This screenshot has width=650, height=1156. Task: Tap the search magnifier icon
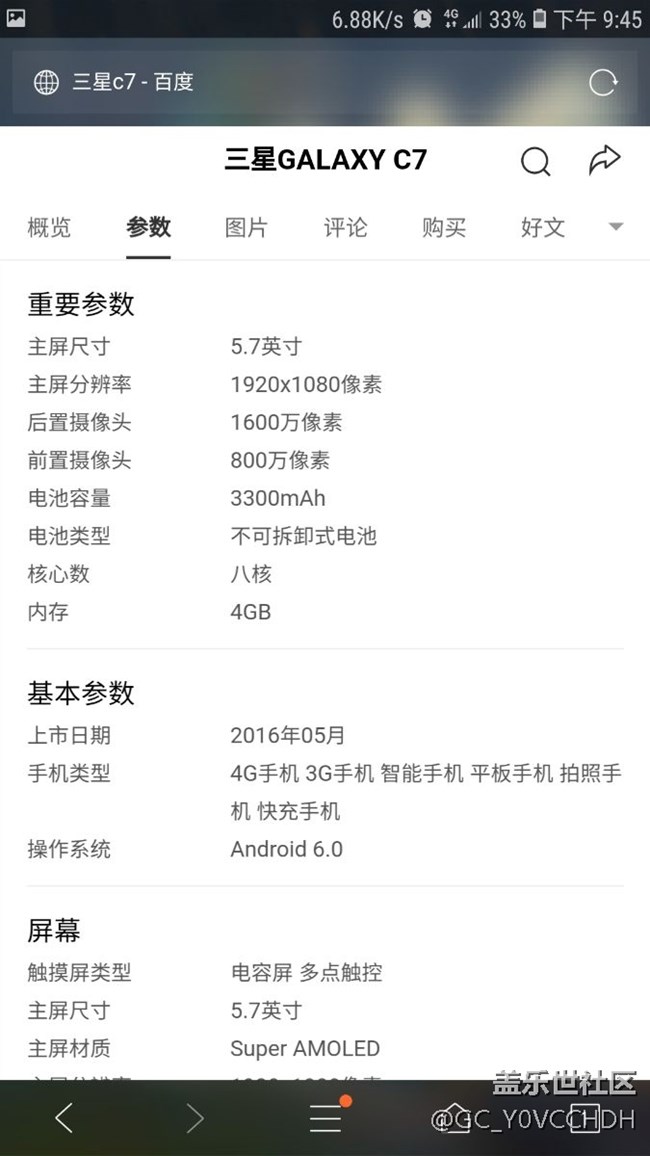point(535,161)
